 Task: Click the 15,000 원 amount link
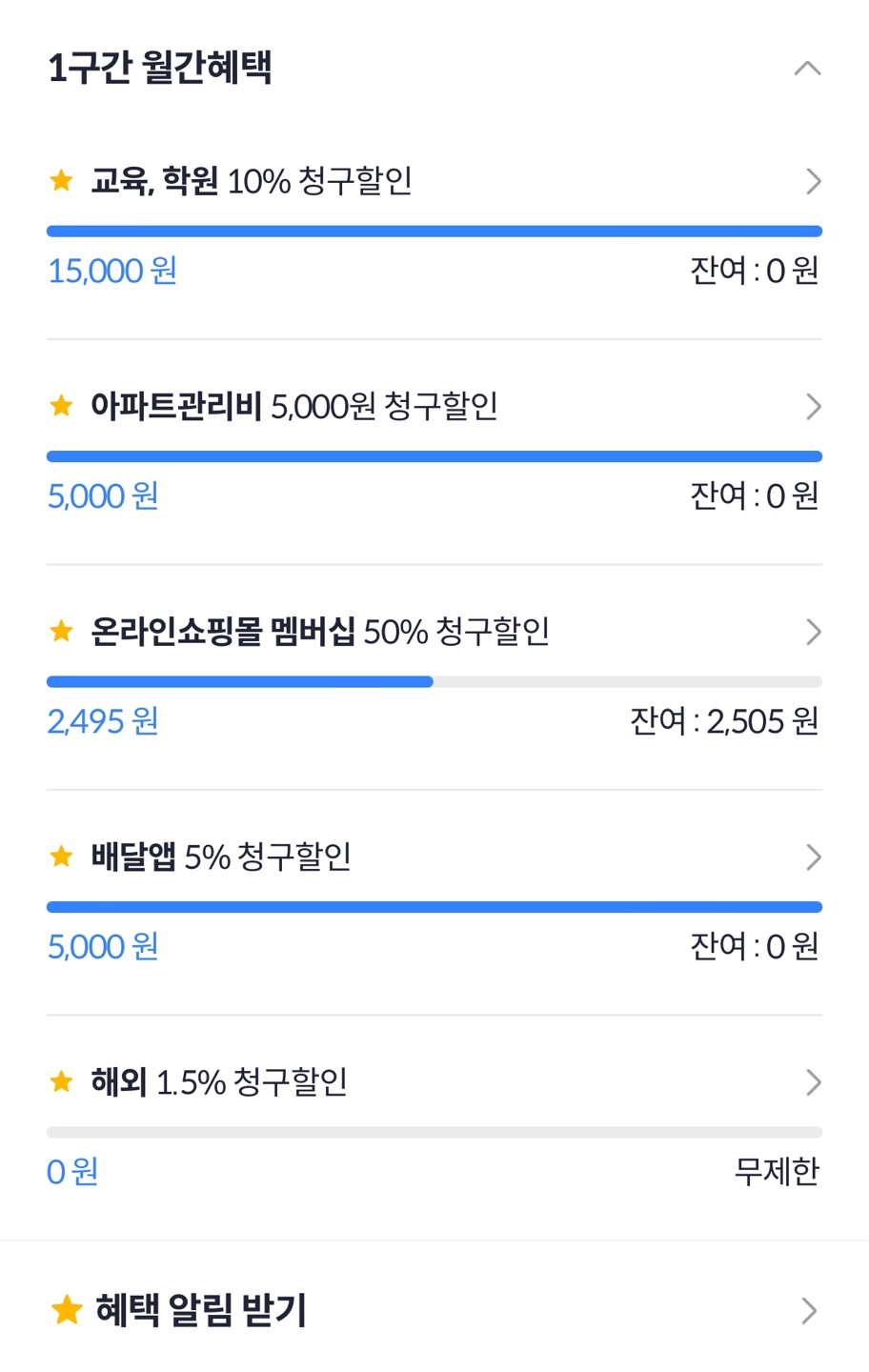tap(111, 270)
